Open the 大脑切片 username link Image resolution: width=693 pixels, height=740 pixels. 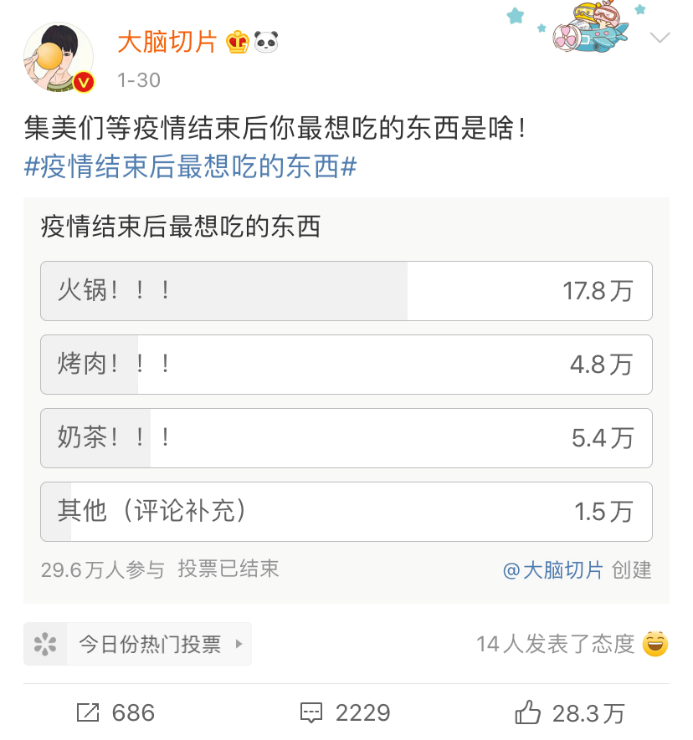coord(167,41)
